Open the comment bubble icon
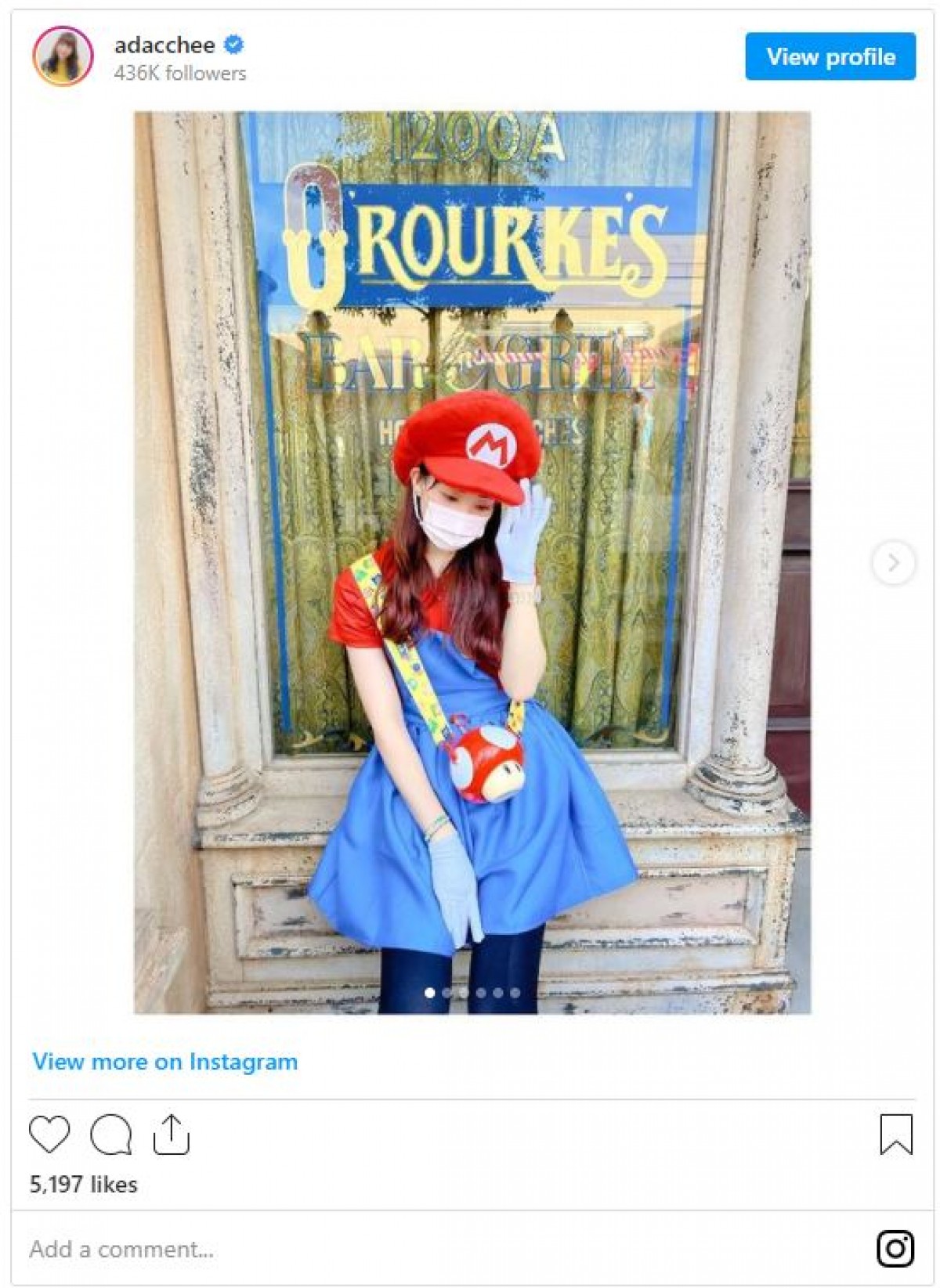 110,1135
